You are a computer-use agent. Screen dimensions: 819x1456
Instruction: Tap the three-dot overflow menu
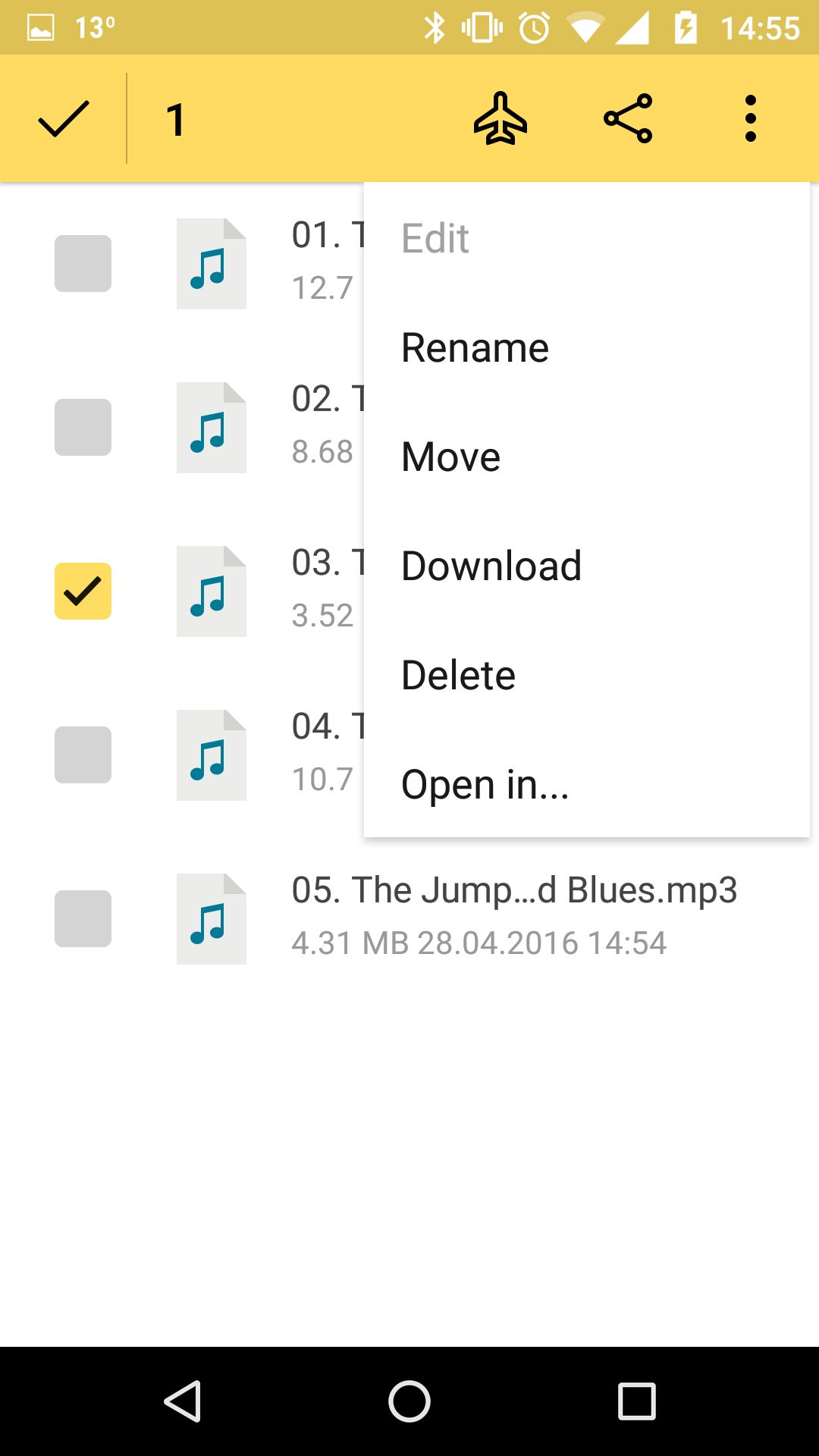pyautogui.click(x=751, y=118)
